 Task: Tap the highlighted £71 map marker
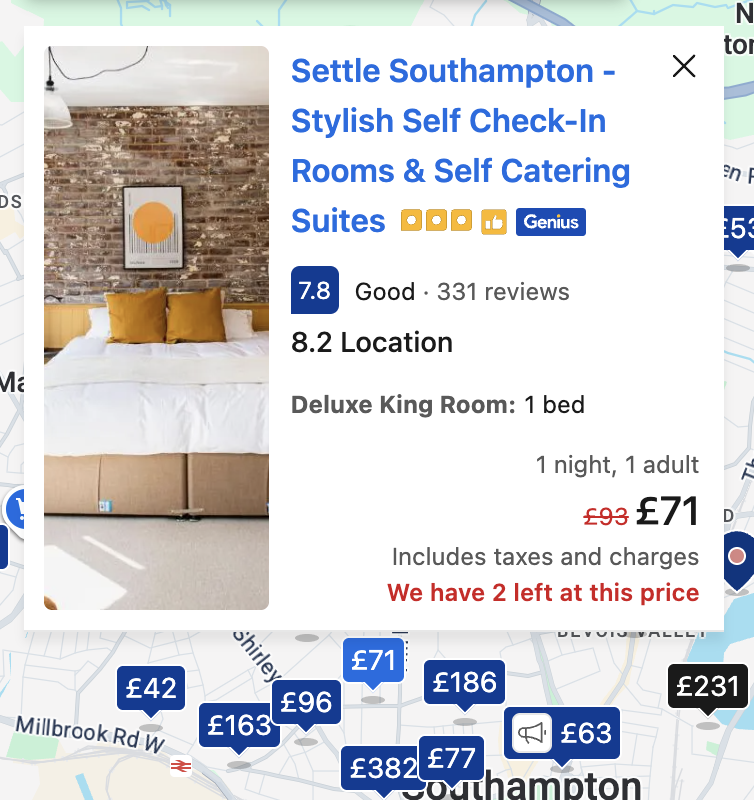[374, 660]
